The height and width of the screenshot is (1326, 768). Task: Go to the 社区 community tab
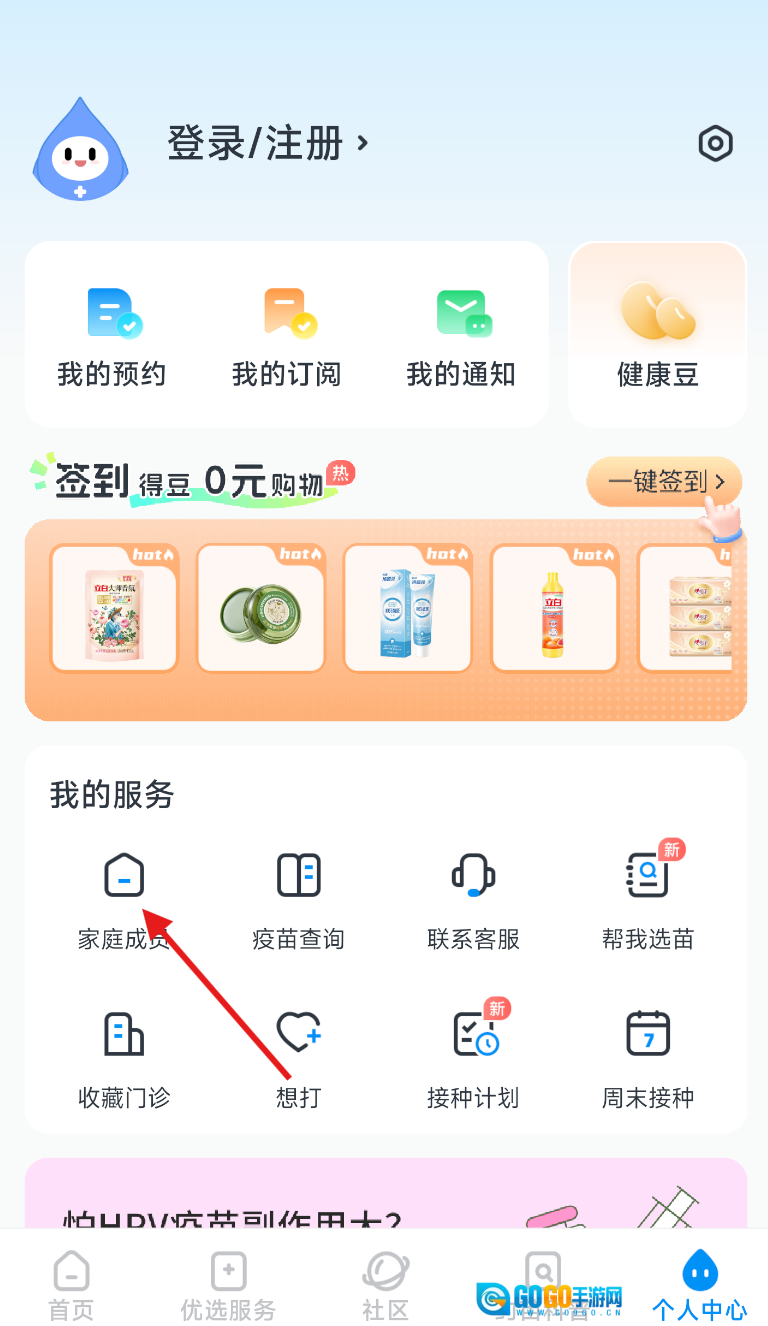pyautogui.click(x=385, y=1285)
